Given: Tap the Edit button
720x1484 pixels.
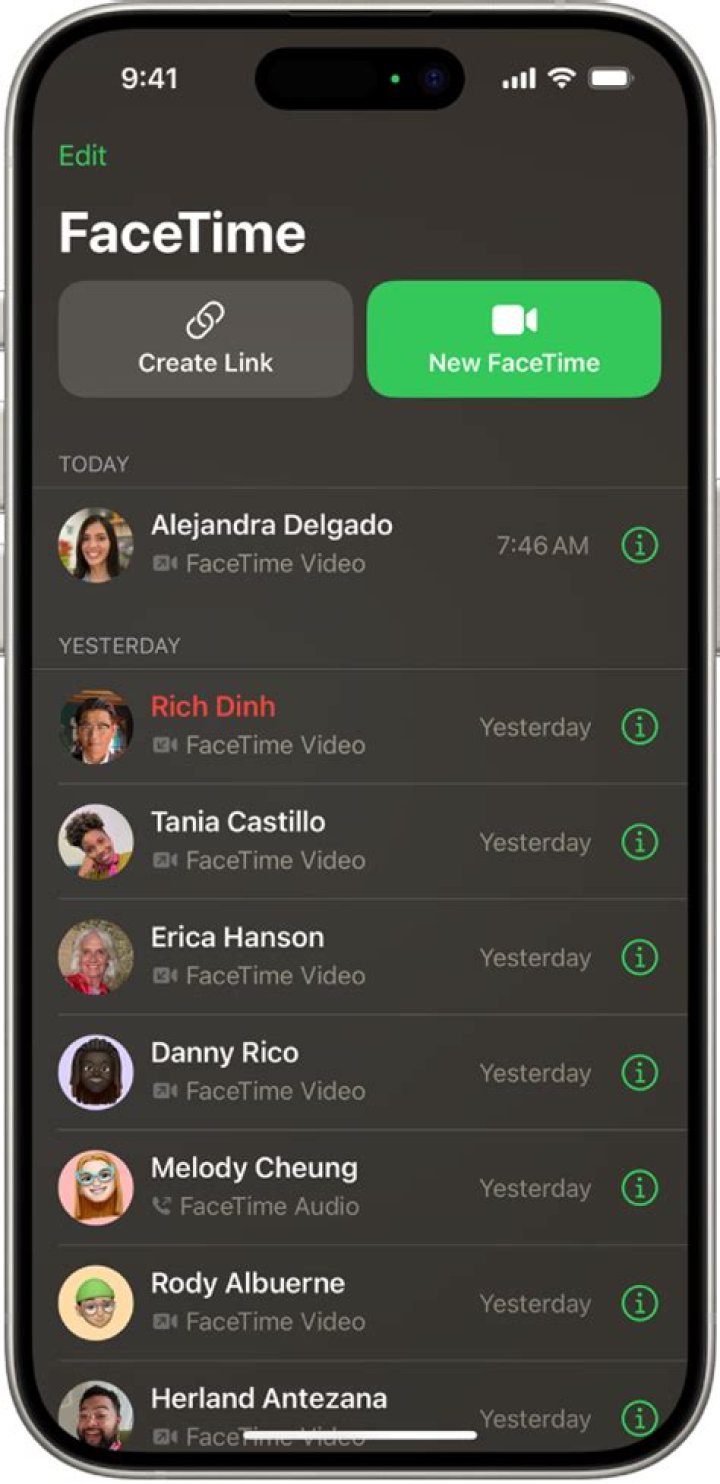Looking at the screenshot, I should click(83, 156).
